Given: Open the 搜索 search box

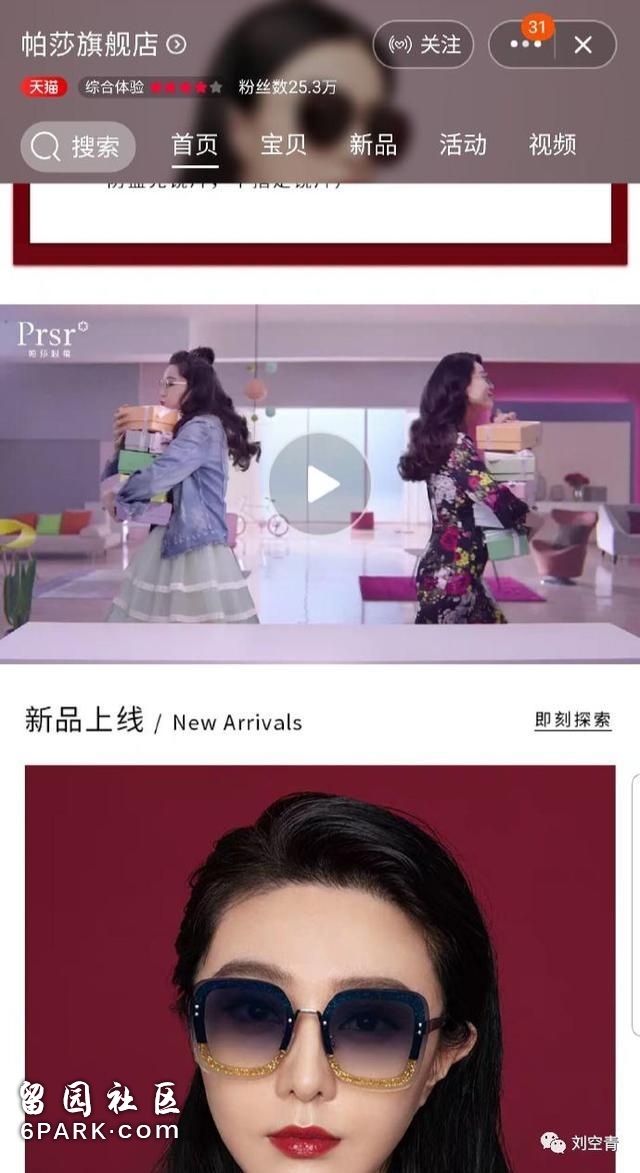Looking at the screenshot, I should [x=78, y=147].
